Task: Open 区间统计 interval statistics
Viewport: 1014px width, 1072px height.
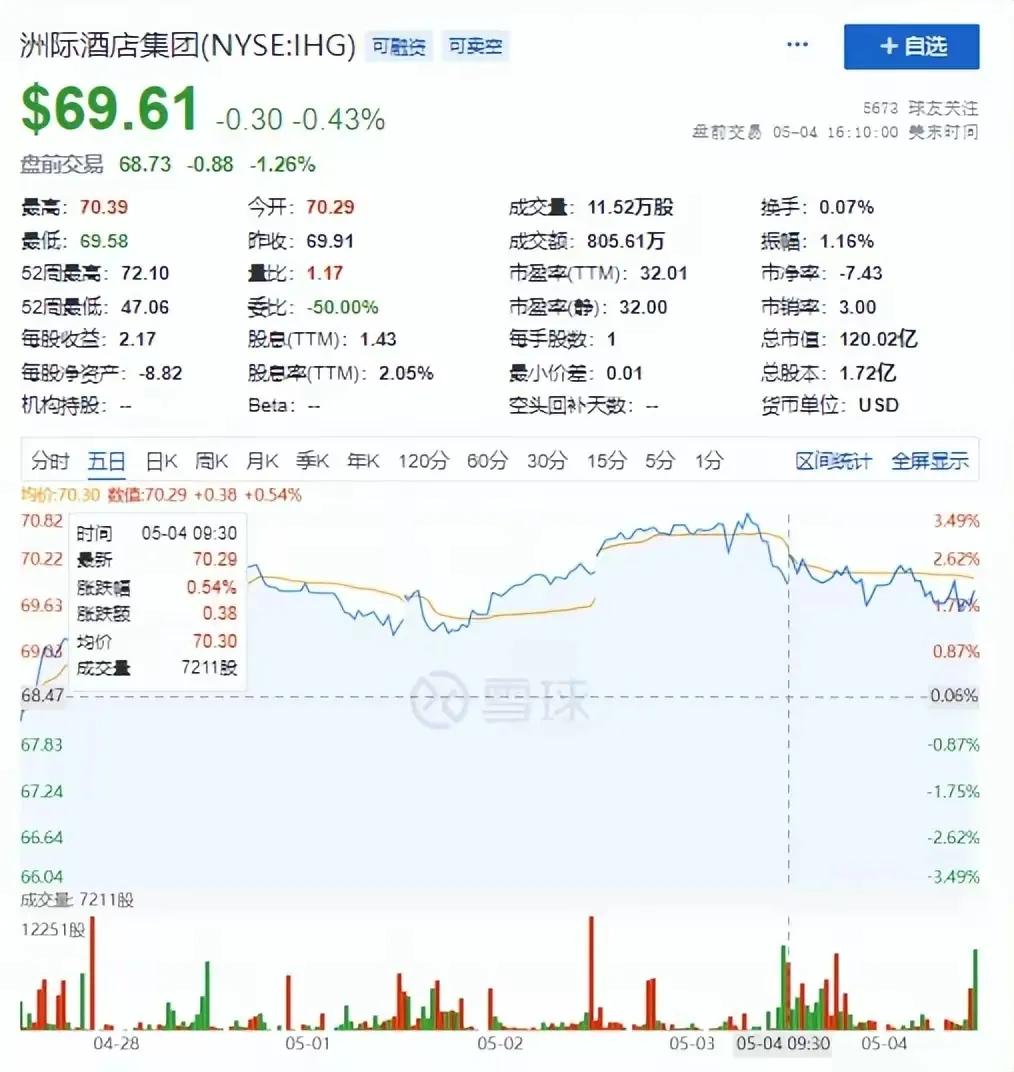Action: [833, 461]
